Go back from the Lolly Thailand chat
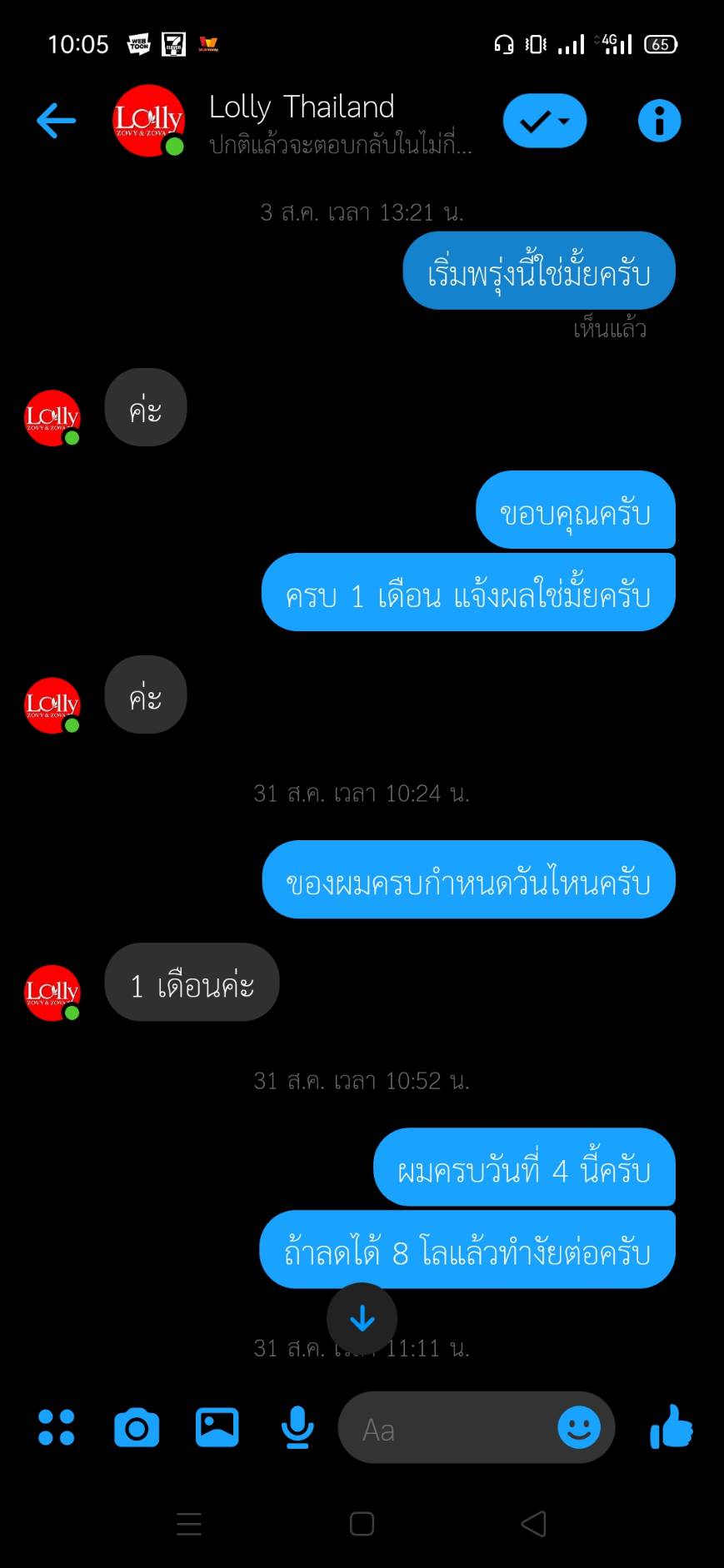The height and width of the screenshot is (1568, 724). tap(57, 121)
